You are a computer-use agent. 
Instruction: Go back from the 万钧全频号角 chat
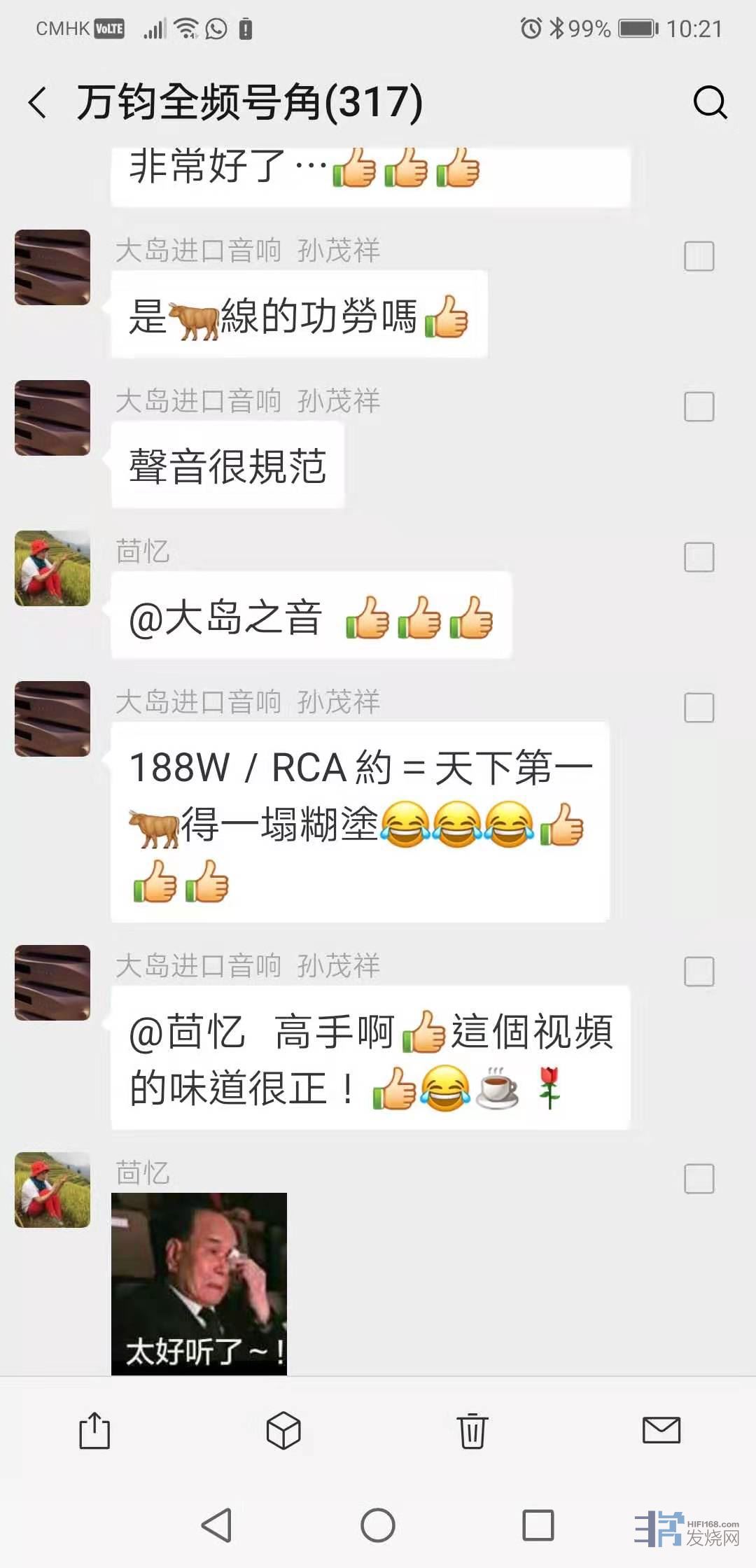(38, 103)
